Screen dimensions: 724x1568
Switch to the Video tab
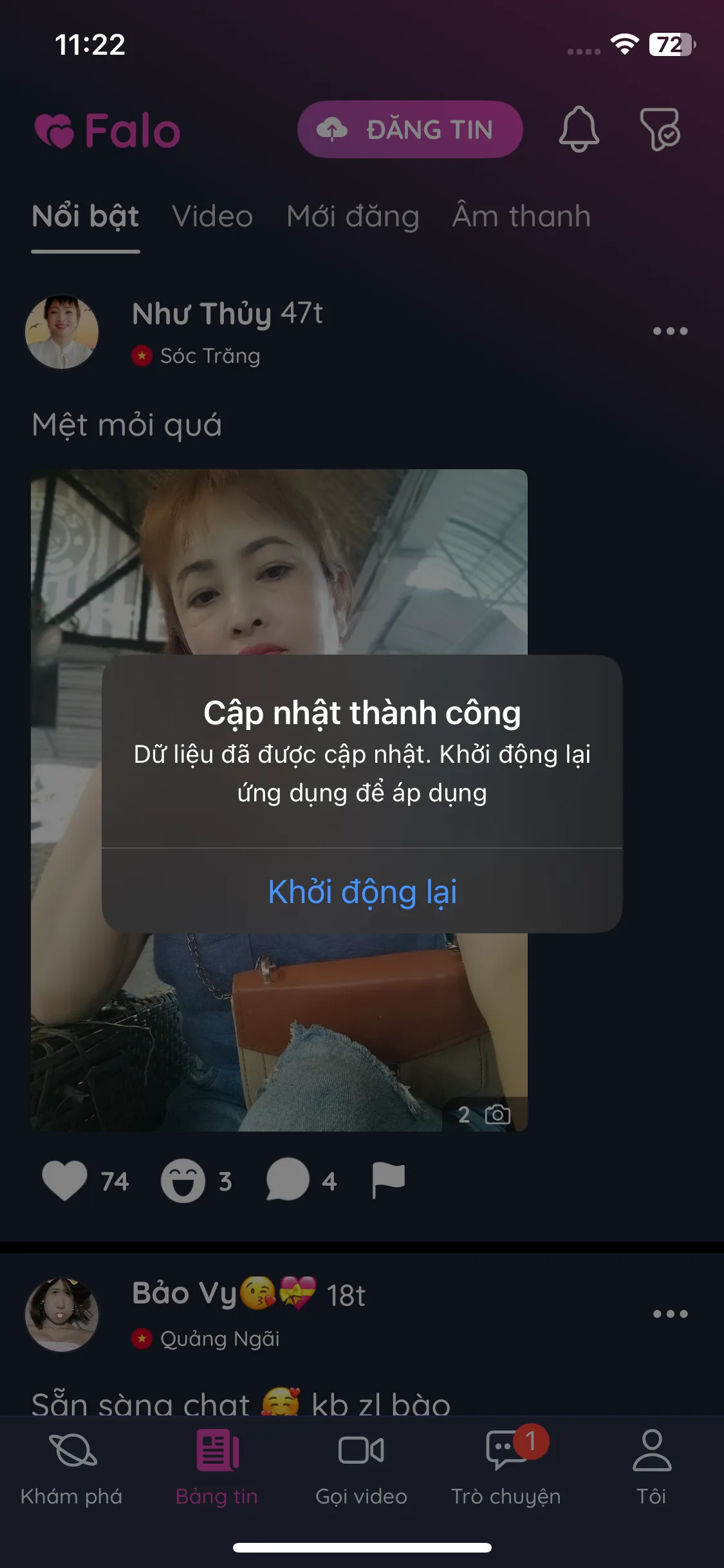point(212,216)
